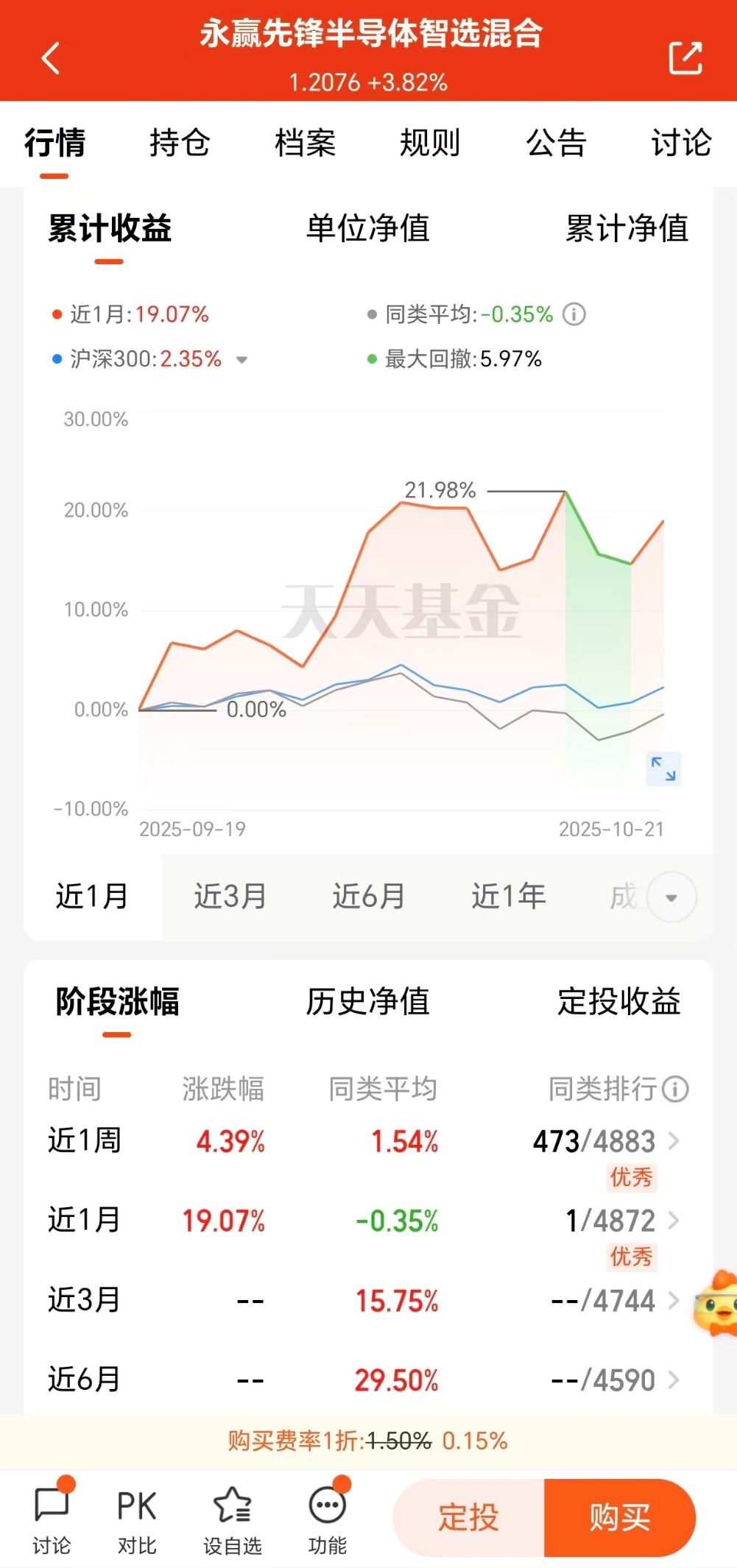The width and height of the screenshot is (737, 1568).
Task: Click the 购买费率1折 fee rate banner
Action: tap(368, 1441)
